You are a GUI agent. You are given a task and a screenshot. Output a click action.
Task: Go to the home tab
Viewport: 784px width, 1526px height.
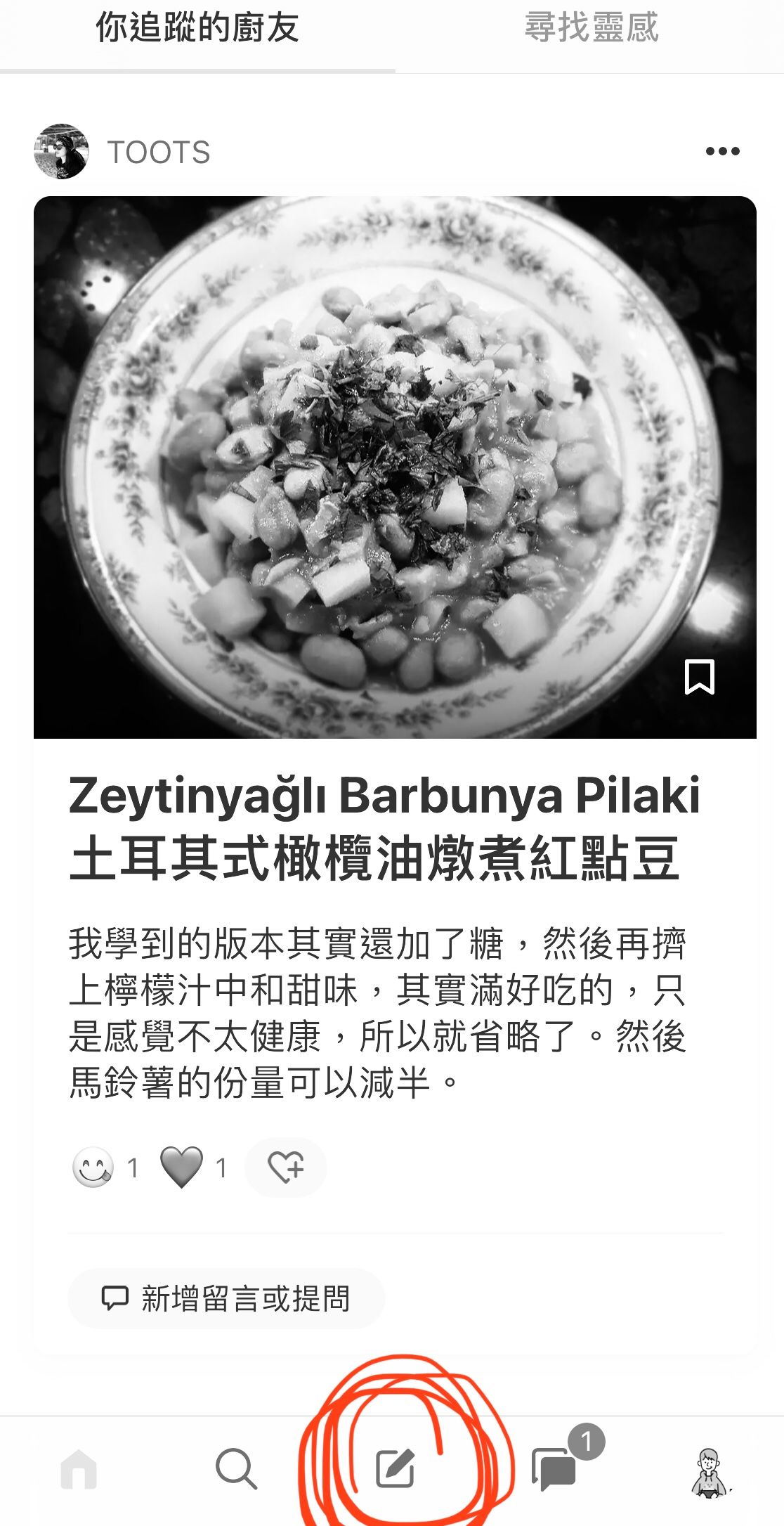(x=79, y=1468)
